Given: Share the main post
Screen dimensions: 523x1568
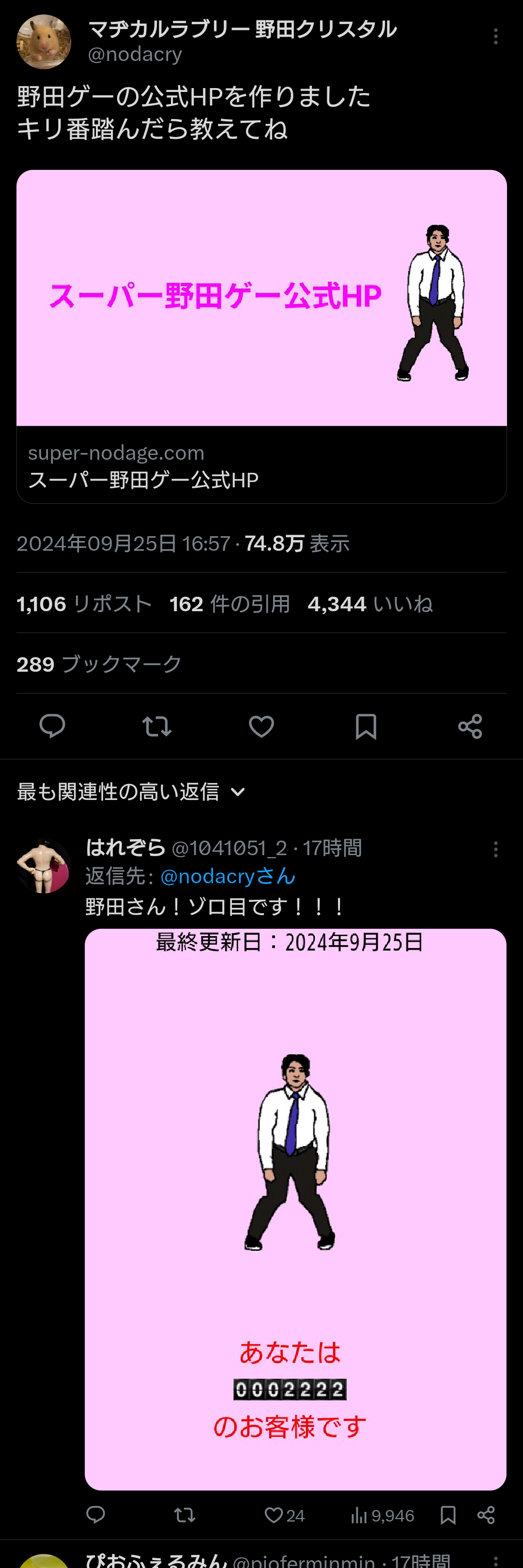Looking at the screenshot, I should (x=470, y=726).
